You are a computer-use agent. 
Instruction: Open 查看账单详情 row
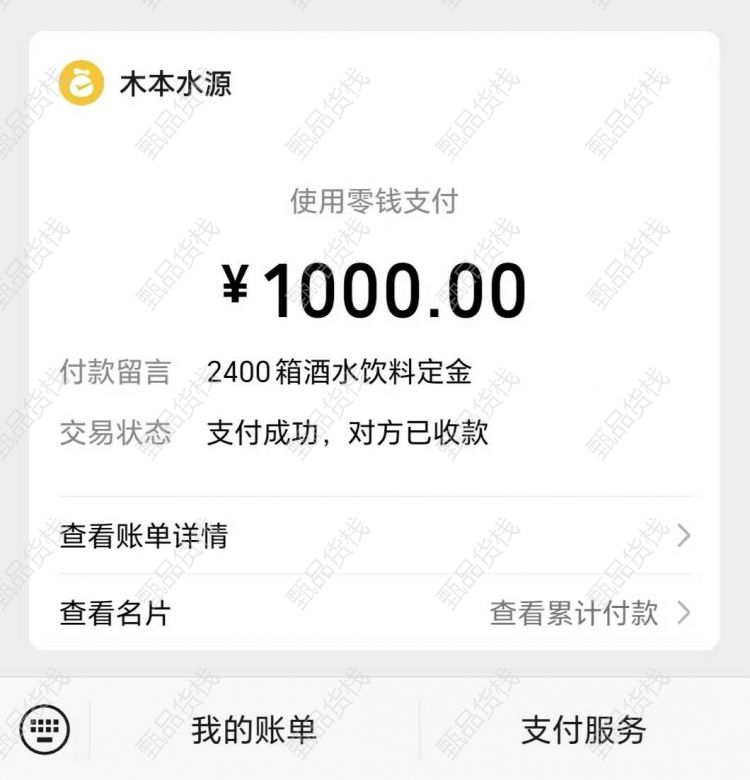374,536
